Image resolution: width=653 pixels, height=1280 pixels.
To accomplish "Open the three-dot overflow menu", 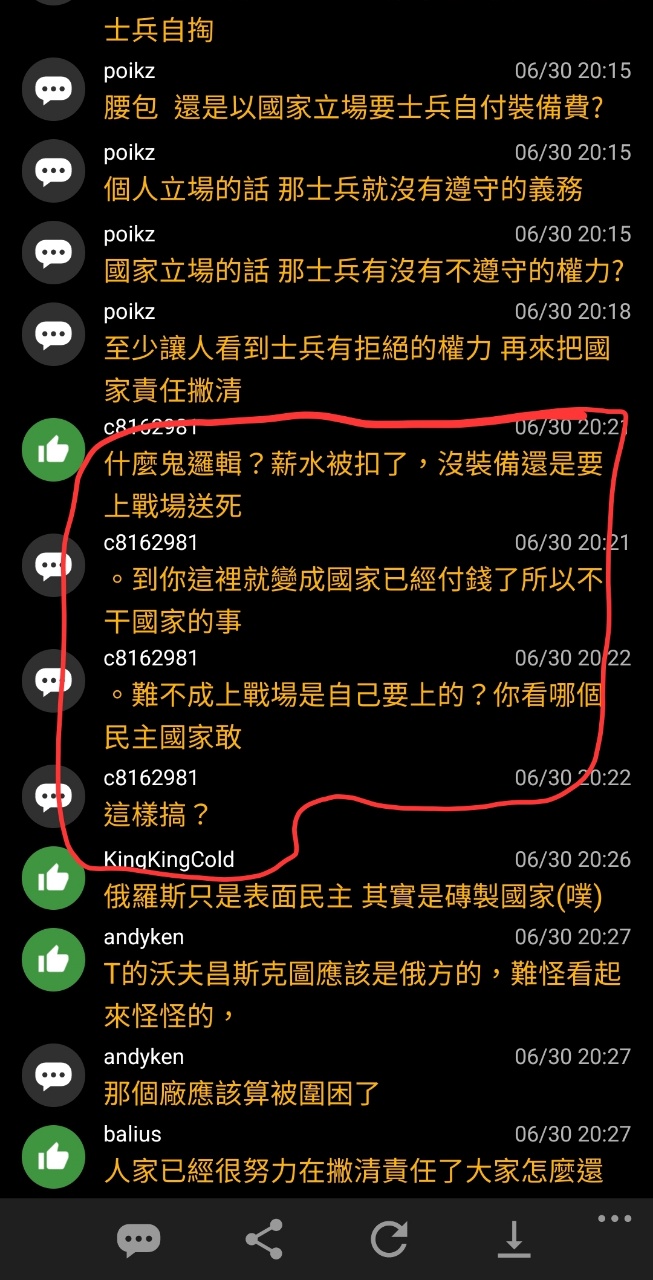I will tap(614, 1219).
